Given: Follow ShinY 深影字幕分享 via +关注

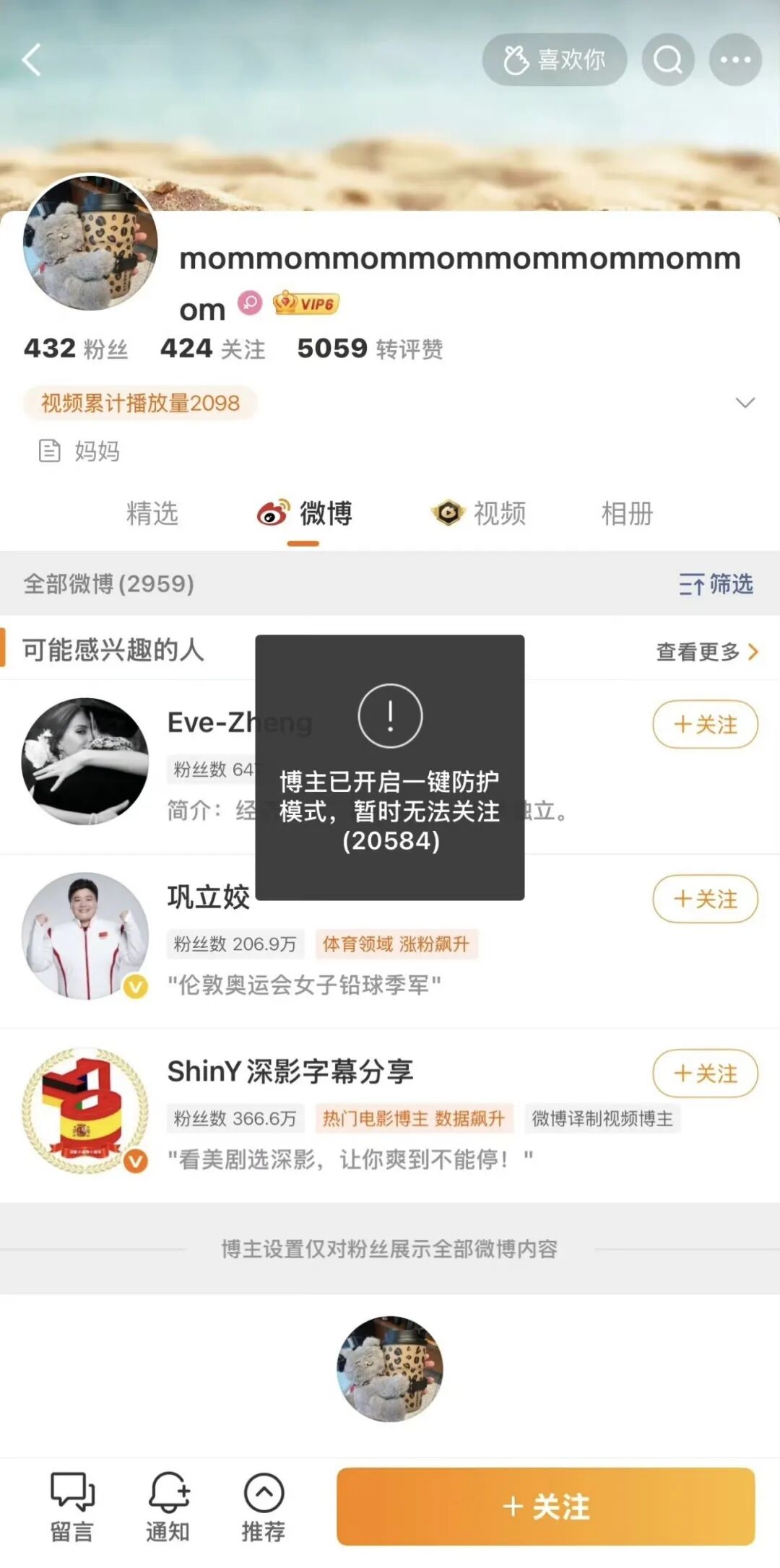Looking at the screenshot, I should 706,1073.
